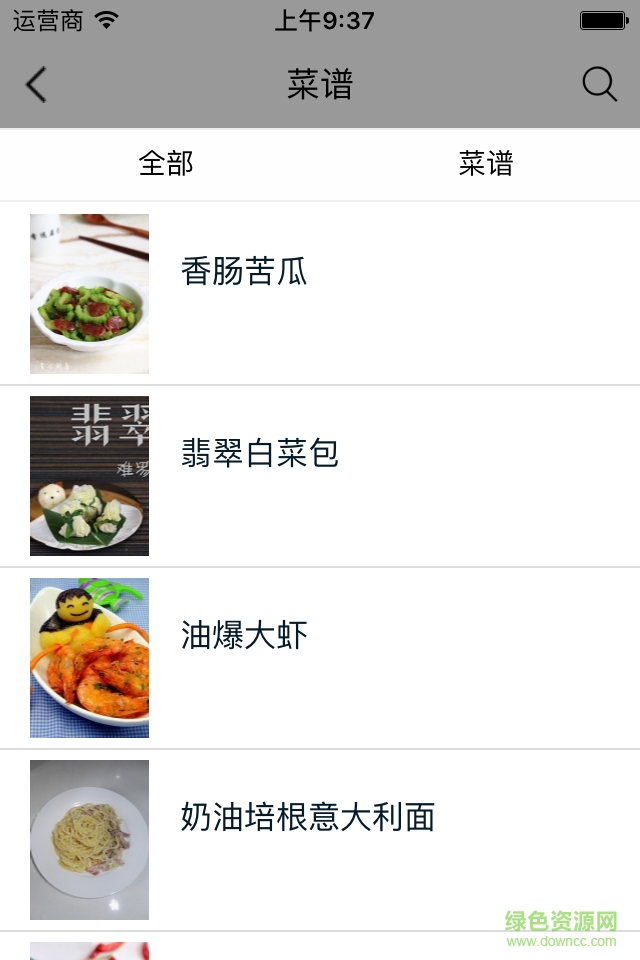Select the 菜谱 tab below the title
Viewport: 640px width, 960px height.
486,164
